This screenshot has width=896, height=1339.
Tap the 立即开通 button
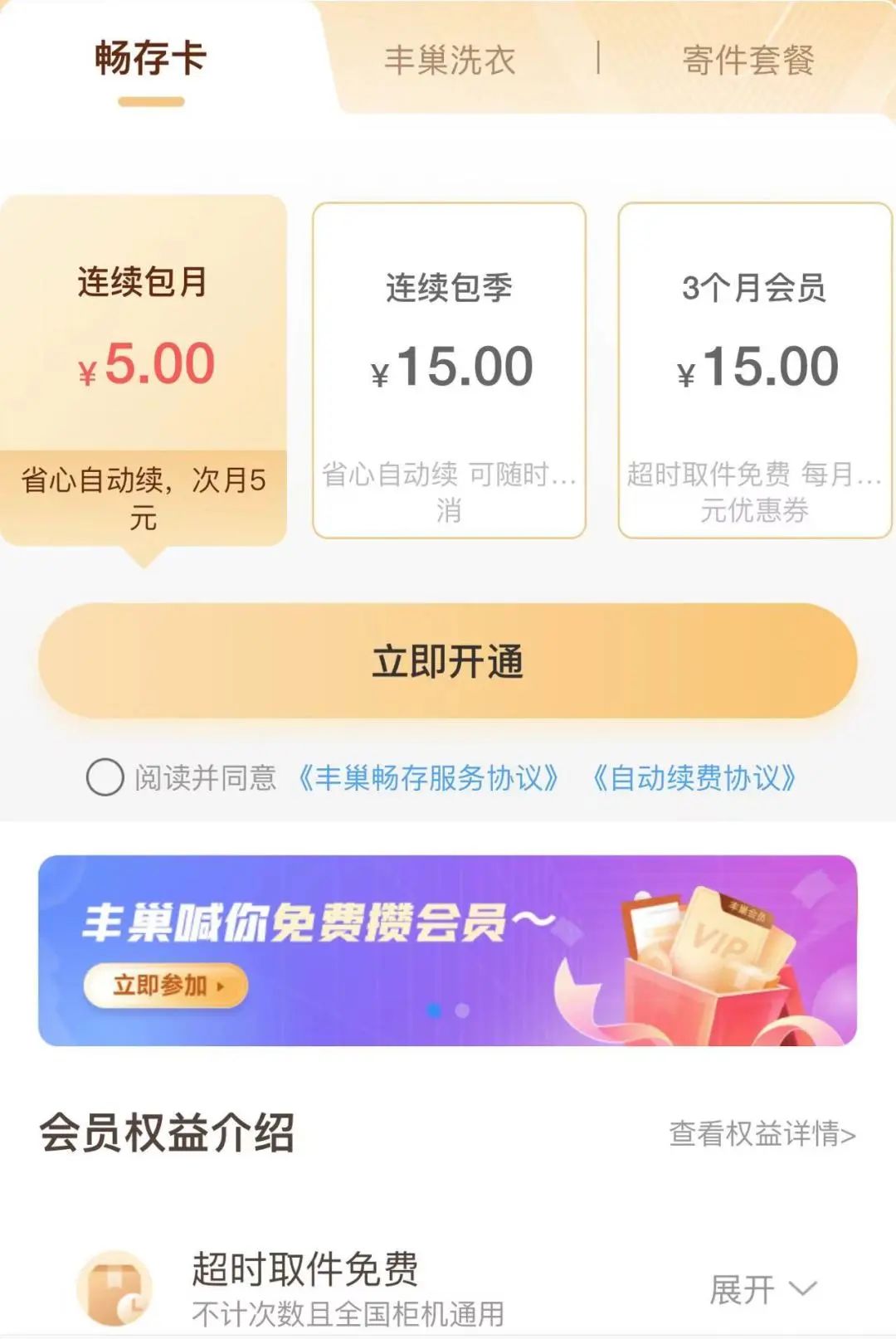point(447,661)
